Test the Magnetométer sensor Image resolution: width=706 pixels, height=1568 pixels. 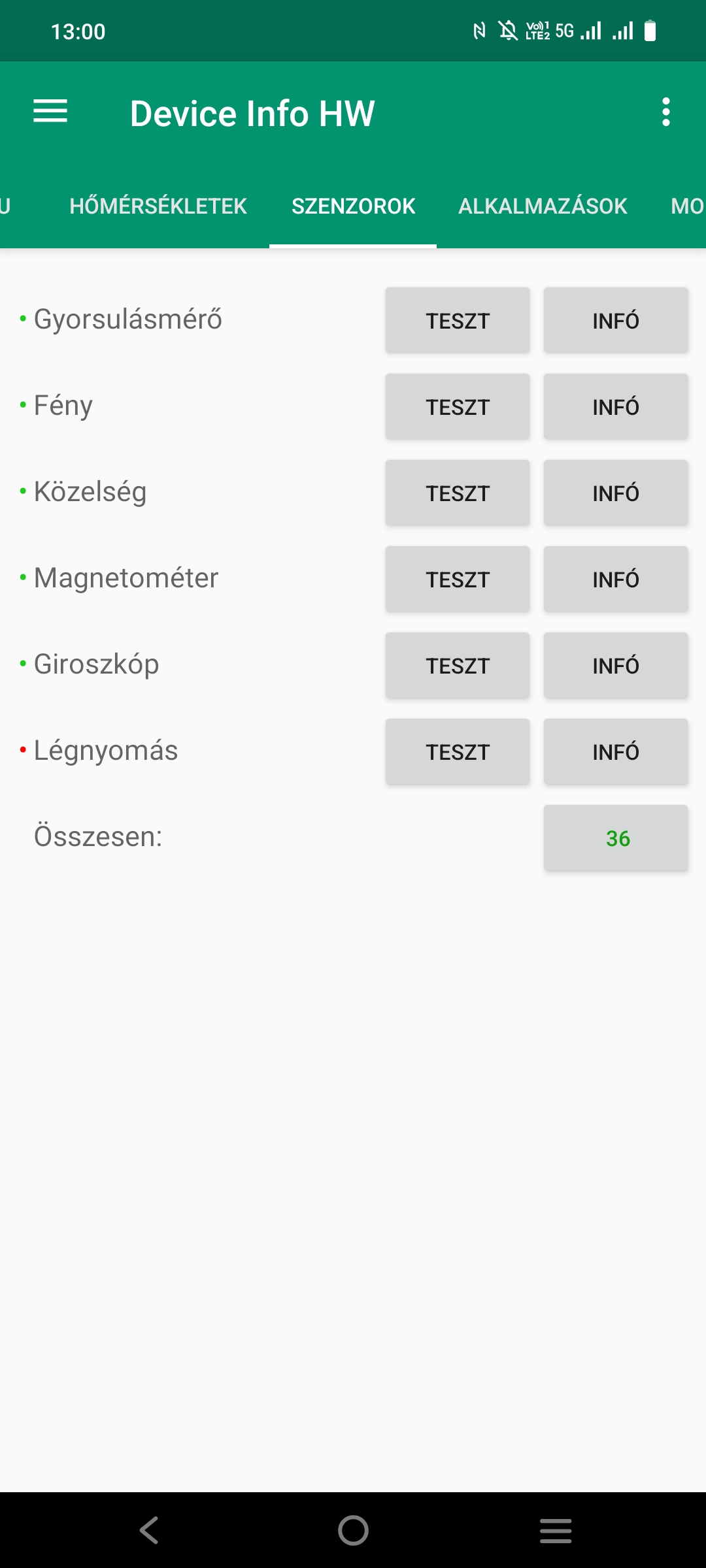pos(458,580)
